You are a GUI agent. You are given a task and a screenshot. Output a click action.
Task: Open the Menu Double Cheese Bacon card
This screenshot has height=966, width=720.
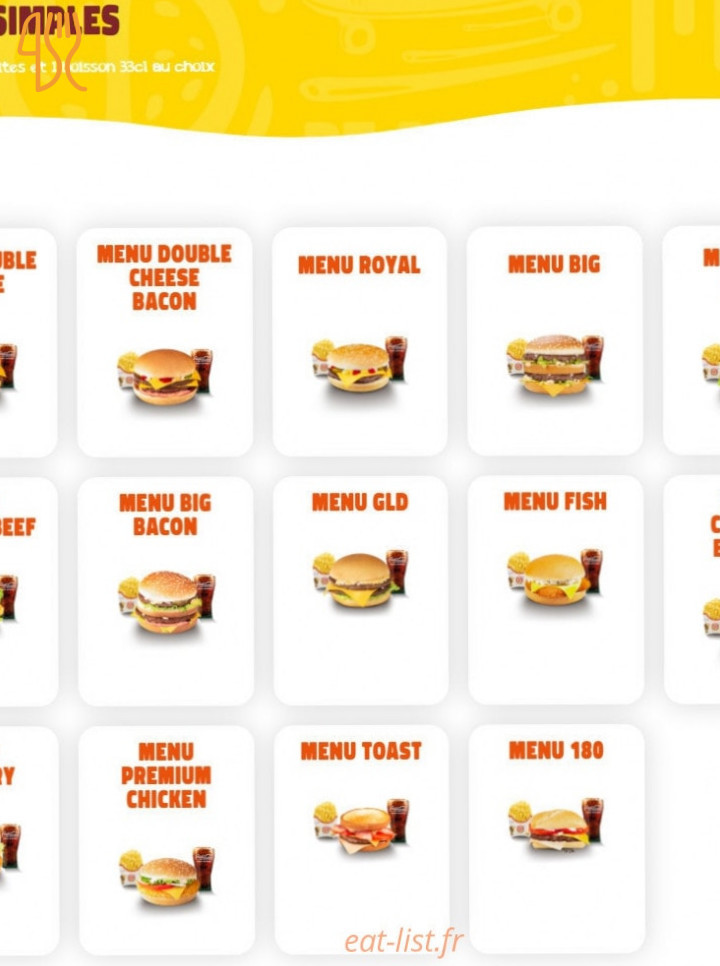tap(165, 342)
